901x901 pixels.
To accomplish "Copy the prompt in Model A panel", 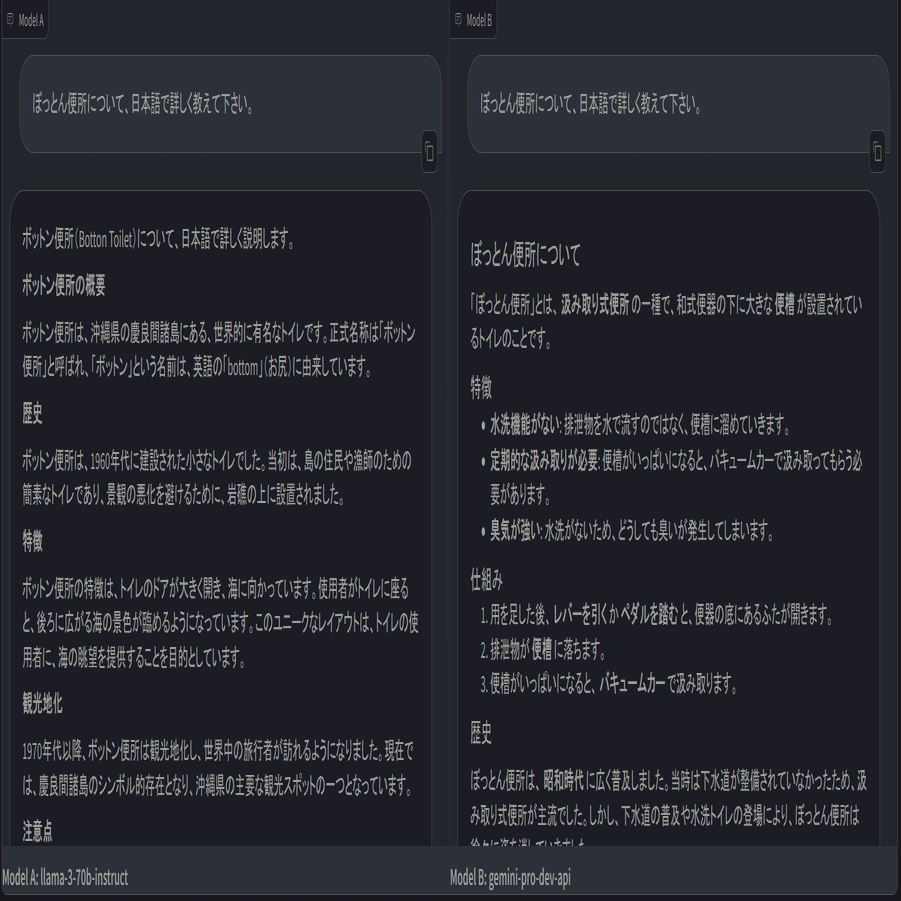I will 429,152.
